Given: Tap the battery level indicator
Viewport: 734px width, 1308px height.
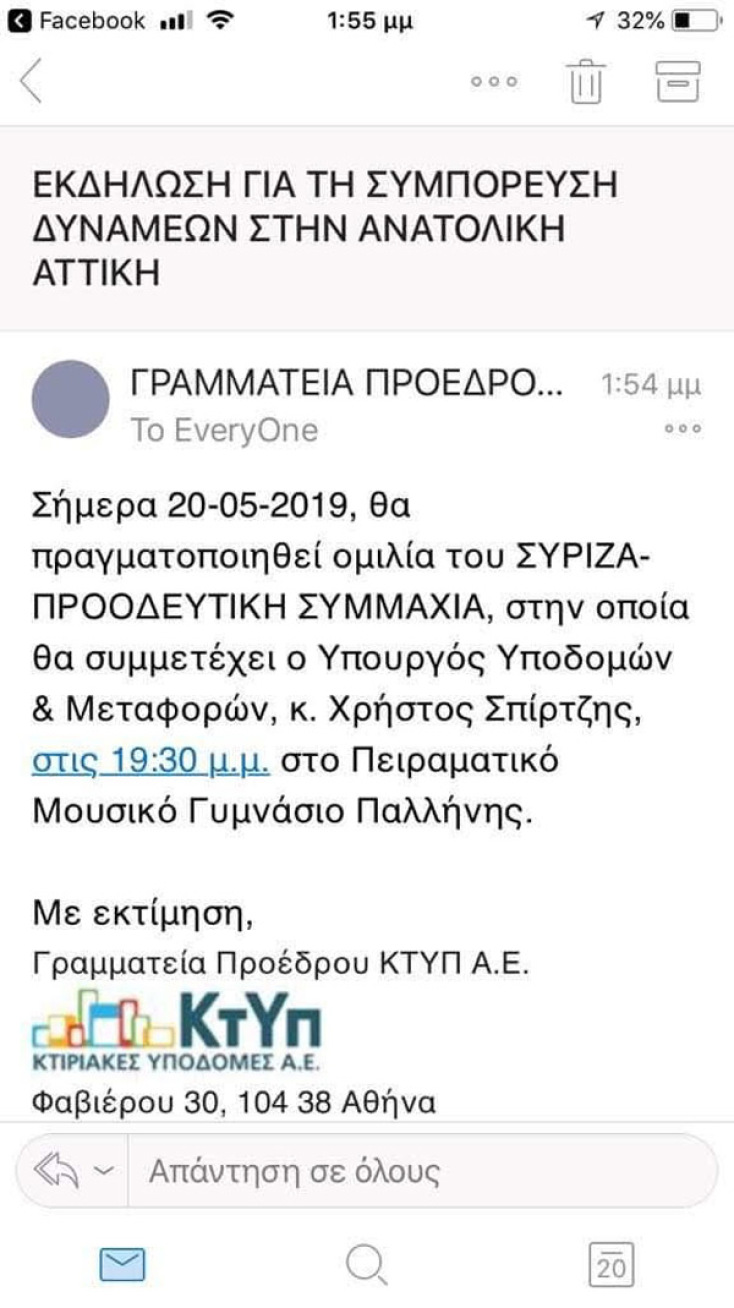Looking at the screenshot, I should click(697, 18).
